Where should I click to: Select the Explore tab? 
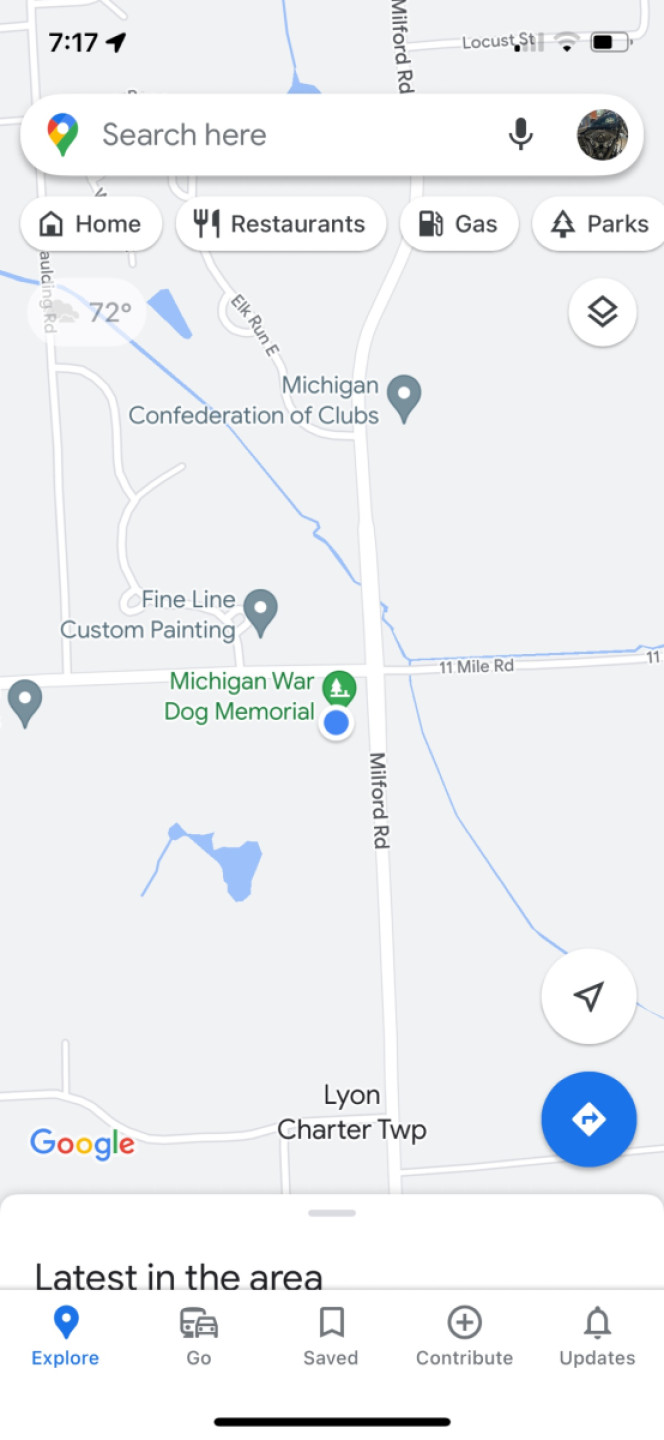(65, 1336)
